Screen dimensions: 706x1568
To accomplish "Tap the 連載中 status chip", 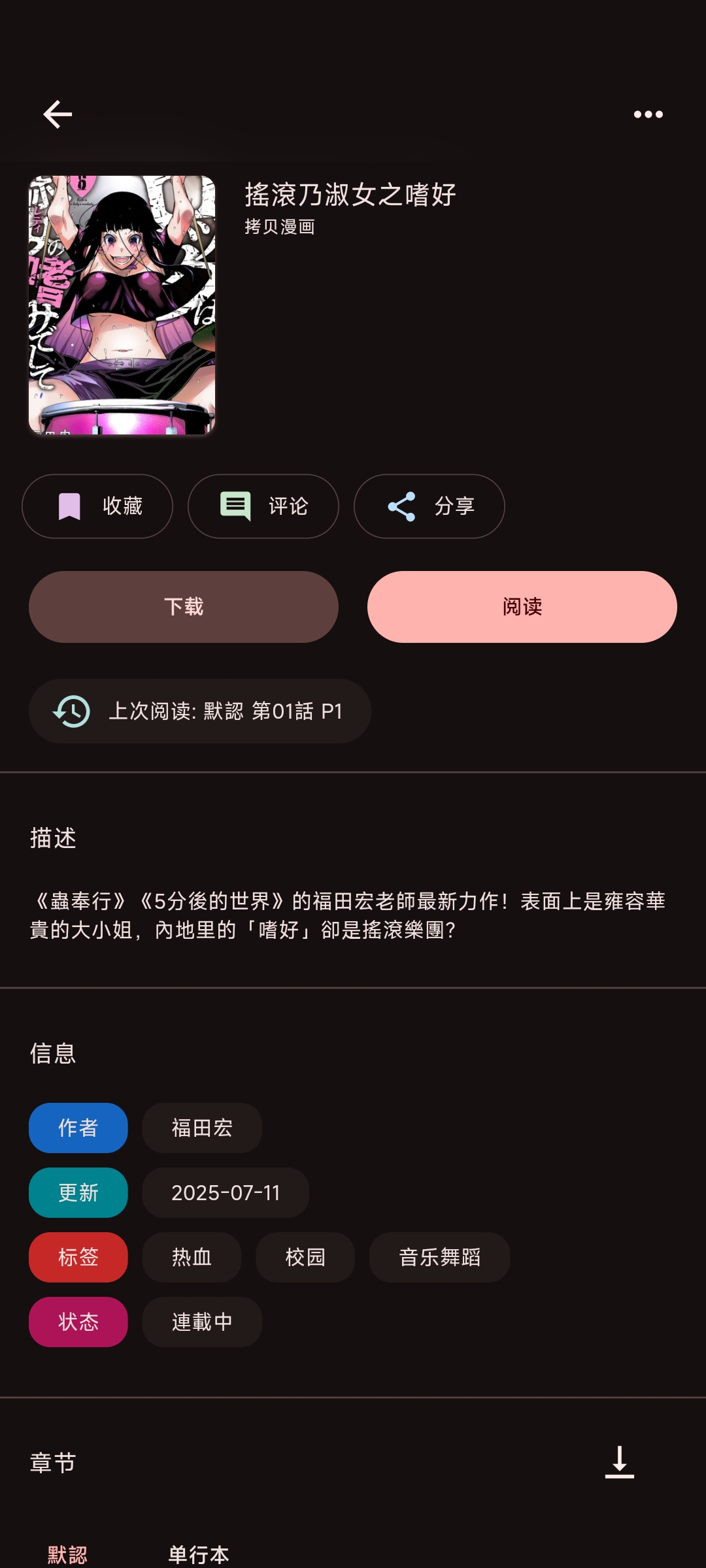I will coord(202,1322).
